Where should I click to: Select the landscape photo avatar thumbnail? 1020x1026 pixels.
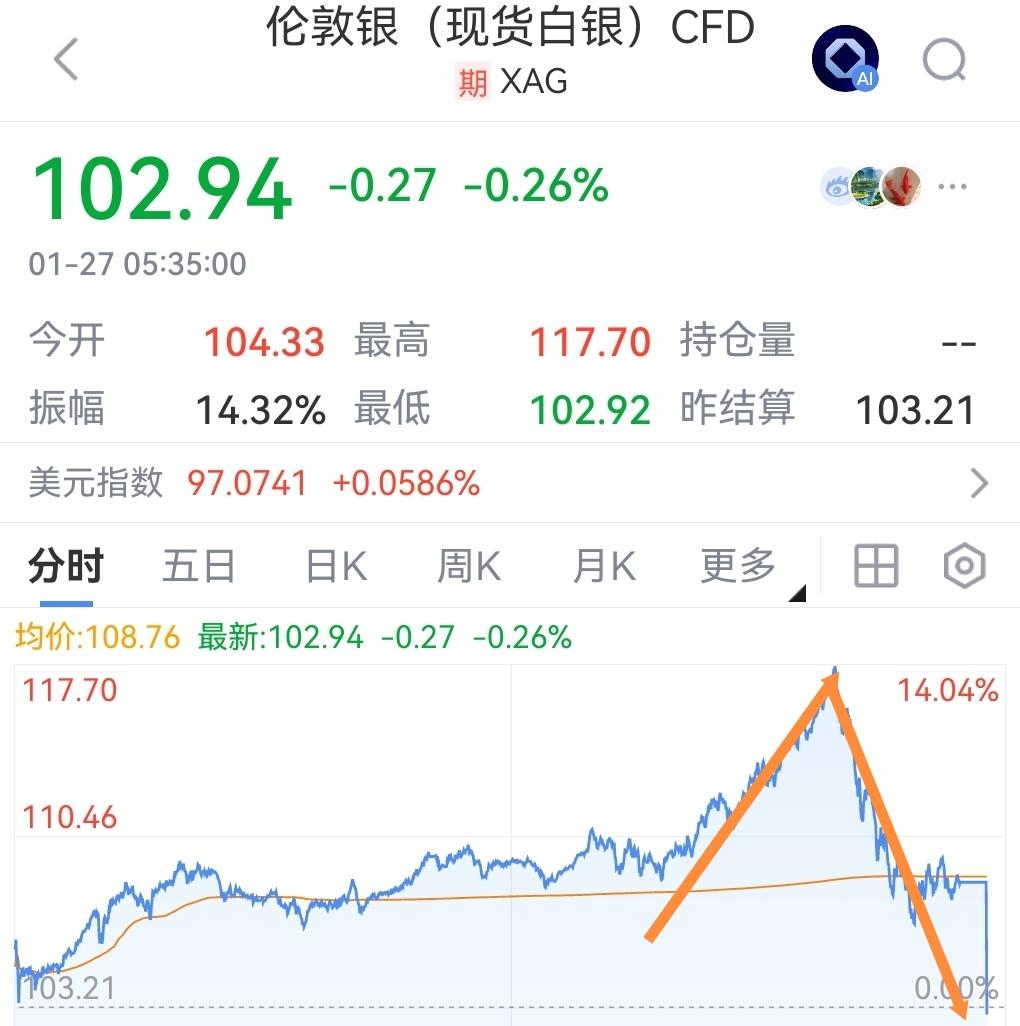(866, 186)
